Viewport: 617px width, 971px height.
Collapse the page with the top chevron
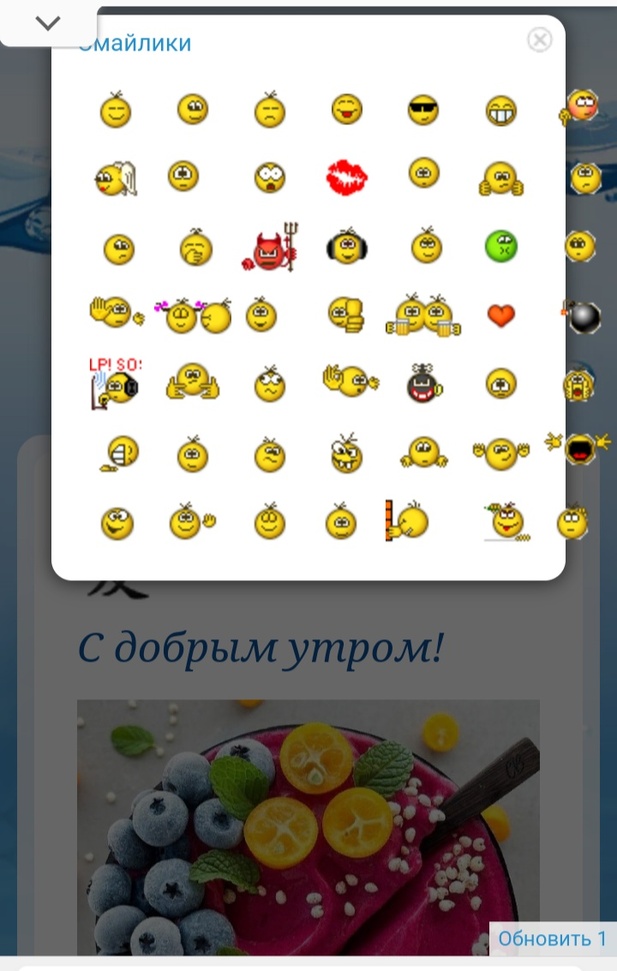(x=48, y=24)
